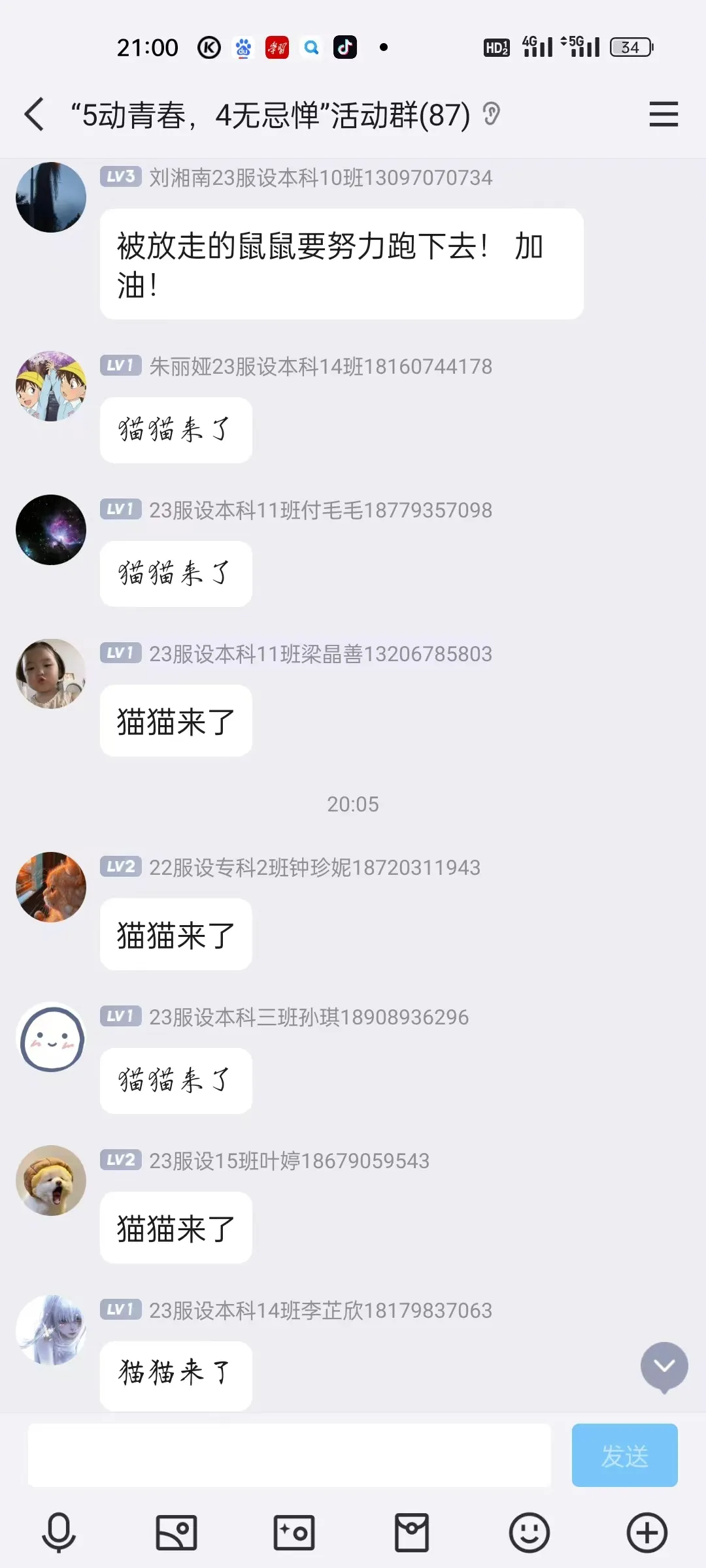Open 朱丽娅's avatar profile

[51, 386]
